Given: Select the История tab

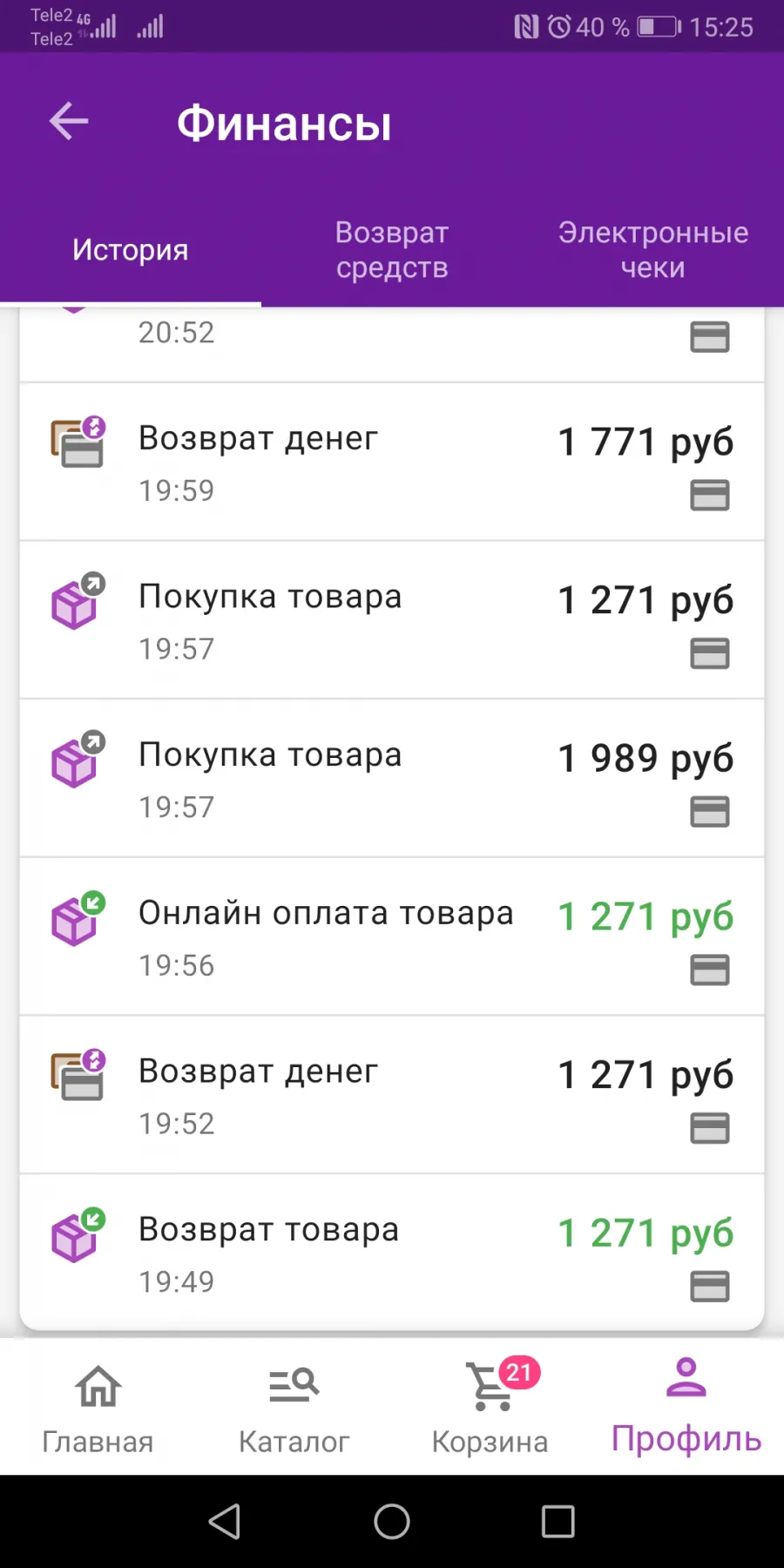Looking at the screenshot, I should coord(131,250).
